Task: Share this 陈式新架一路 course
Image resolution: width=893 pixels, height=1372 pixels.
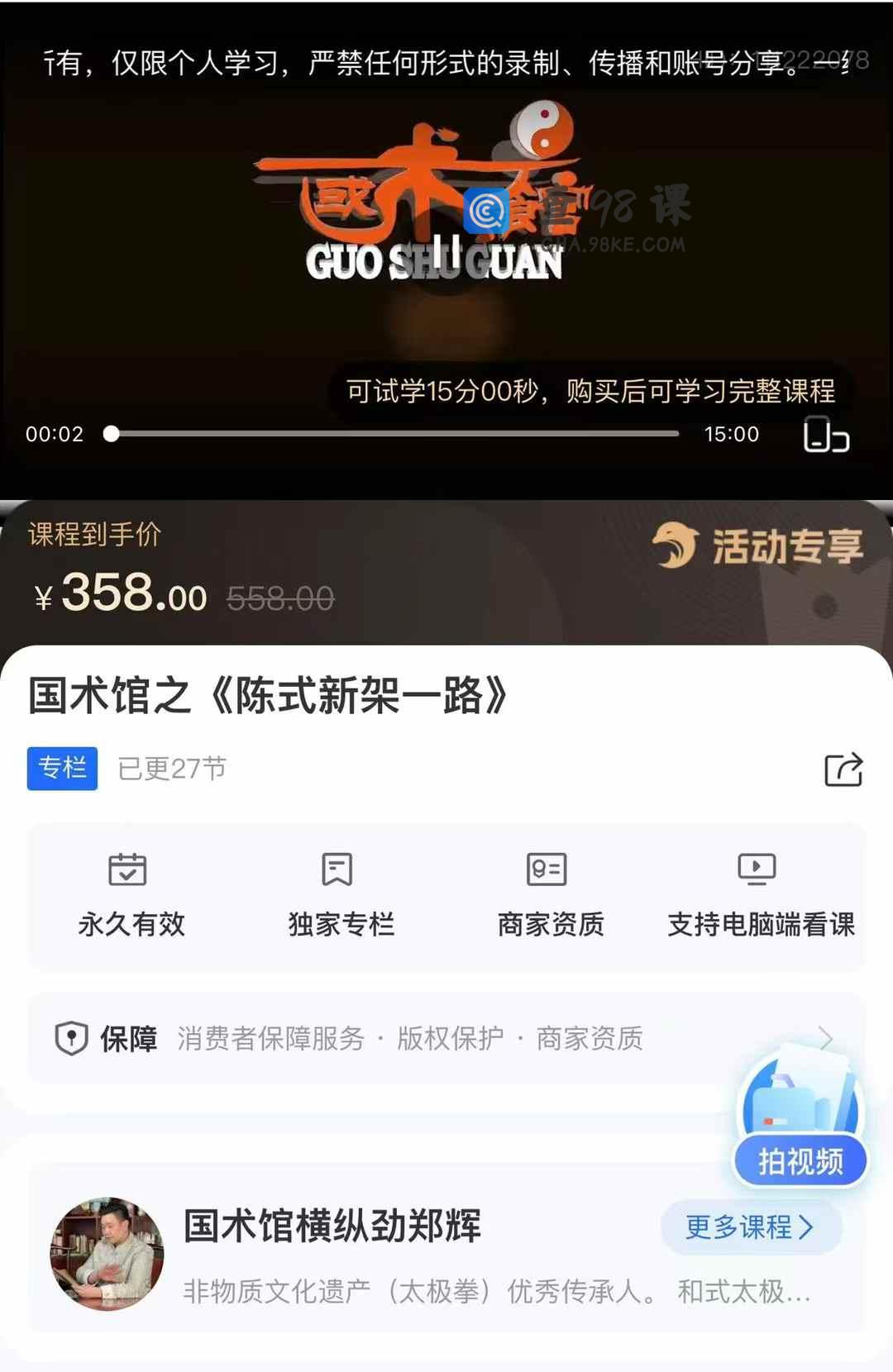Action: 843,769
